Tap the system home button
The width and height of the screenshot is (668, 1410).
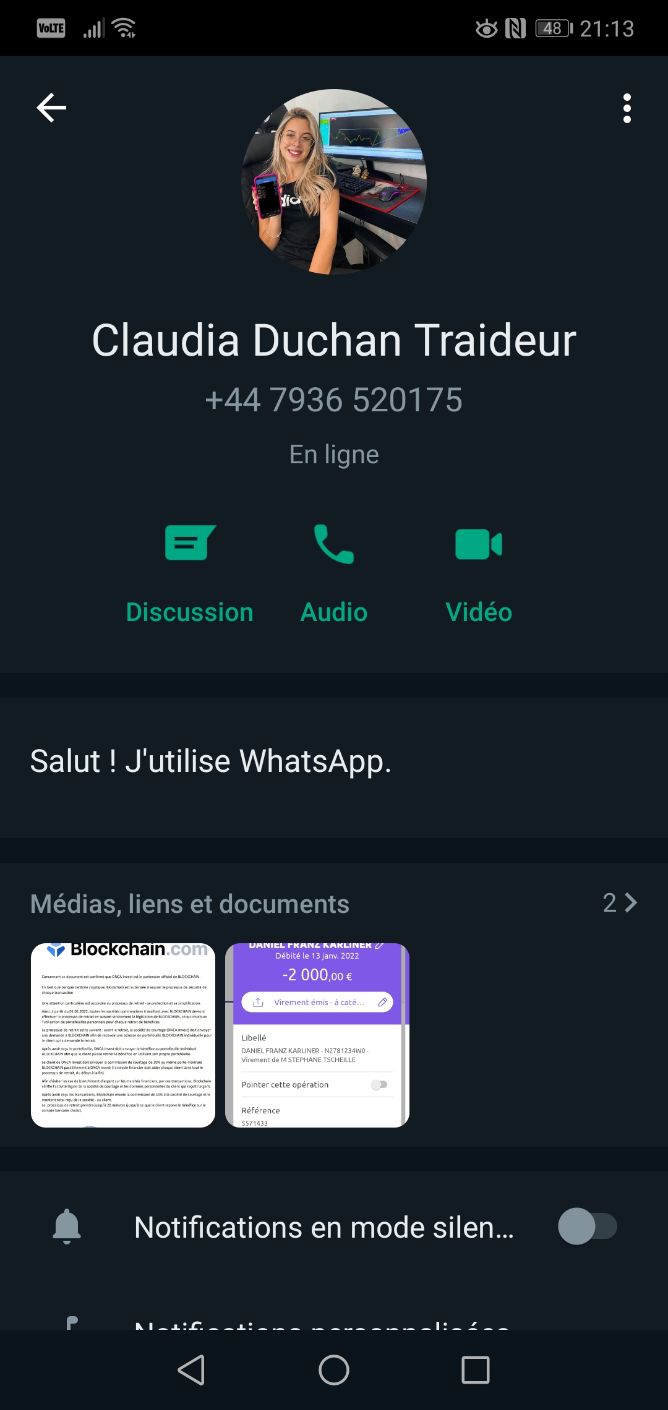334,1369
